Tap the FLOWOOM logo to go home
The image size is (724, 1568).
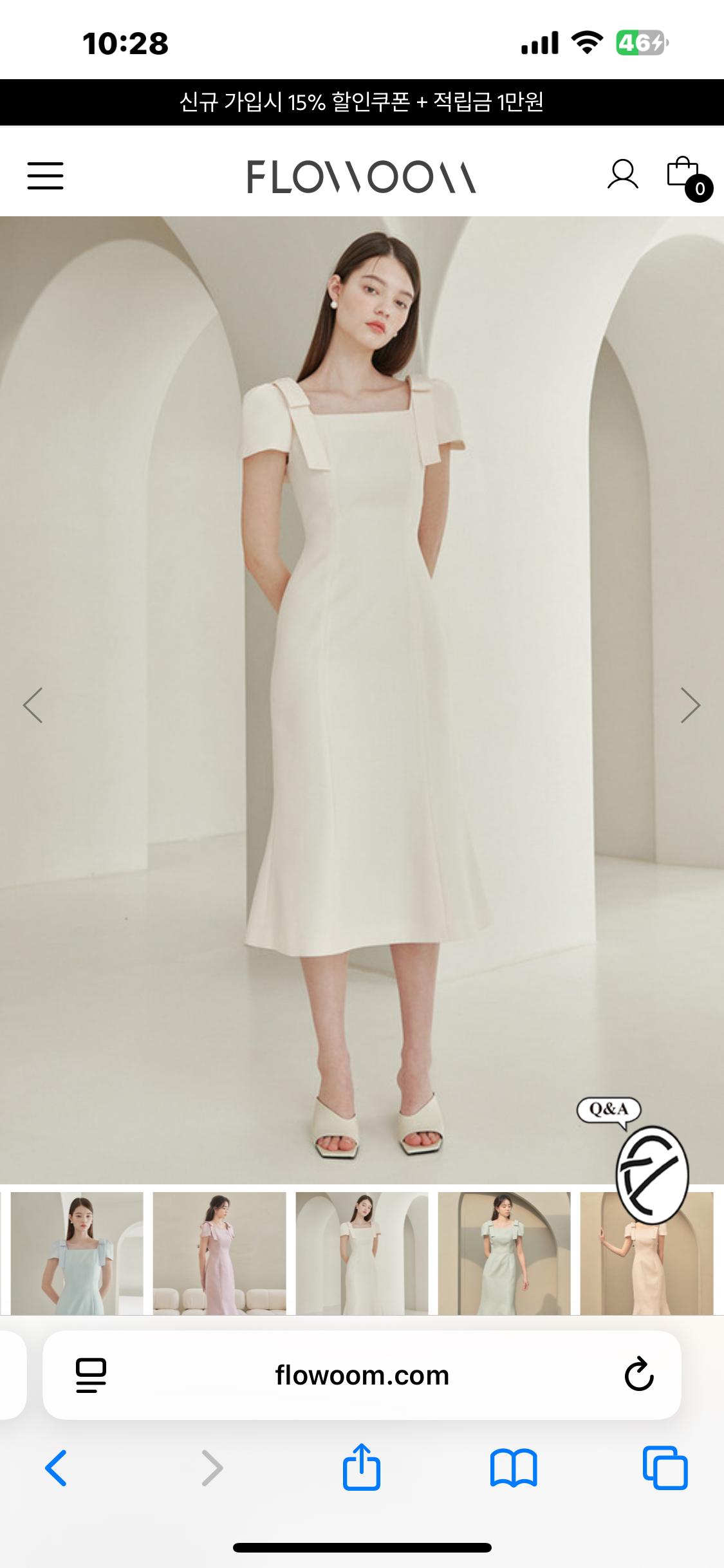362,176
